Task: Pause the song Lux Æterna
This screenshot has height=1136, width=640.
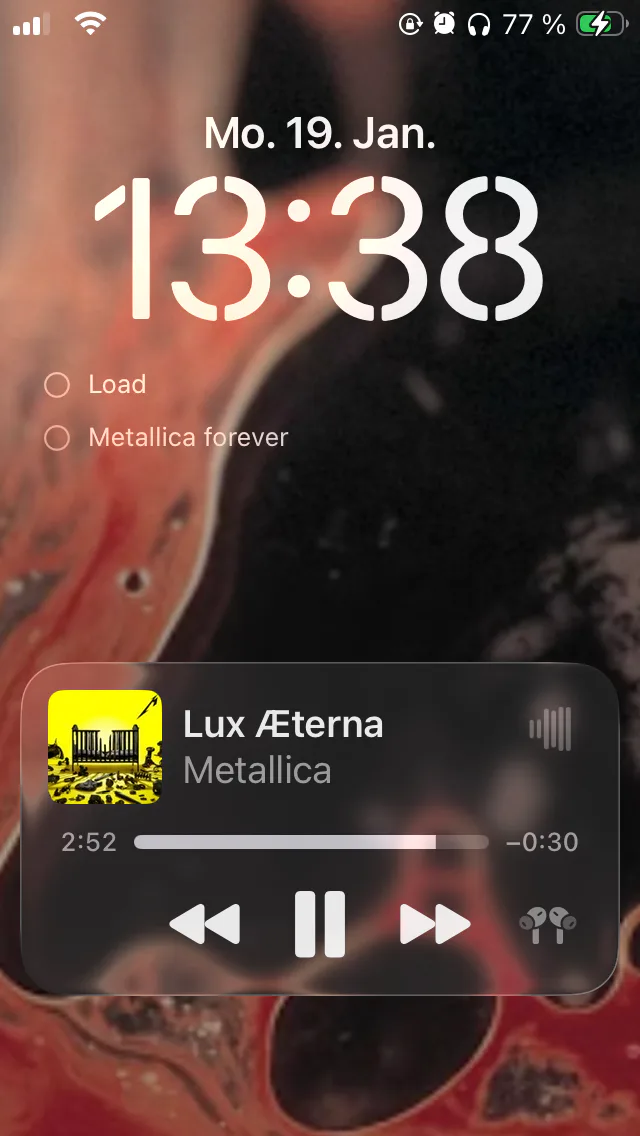Action: [320, 924]
